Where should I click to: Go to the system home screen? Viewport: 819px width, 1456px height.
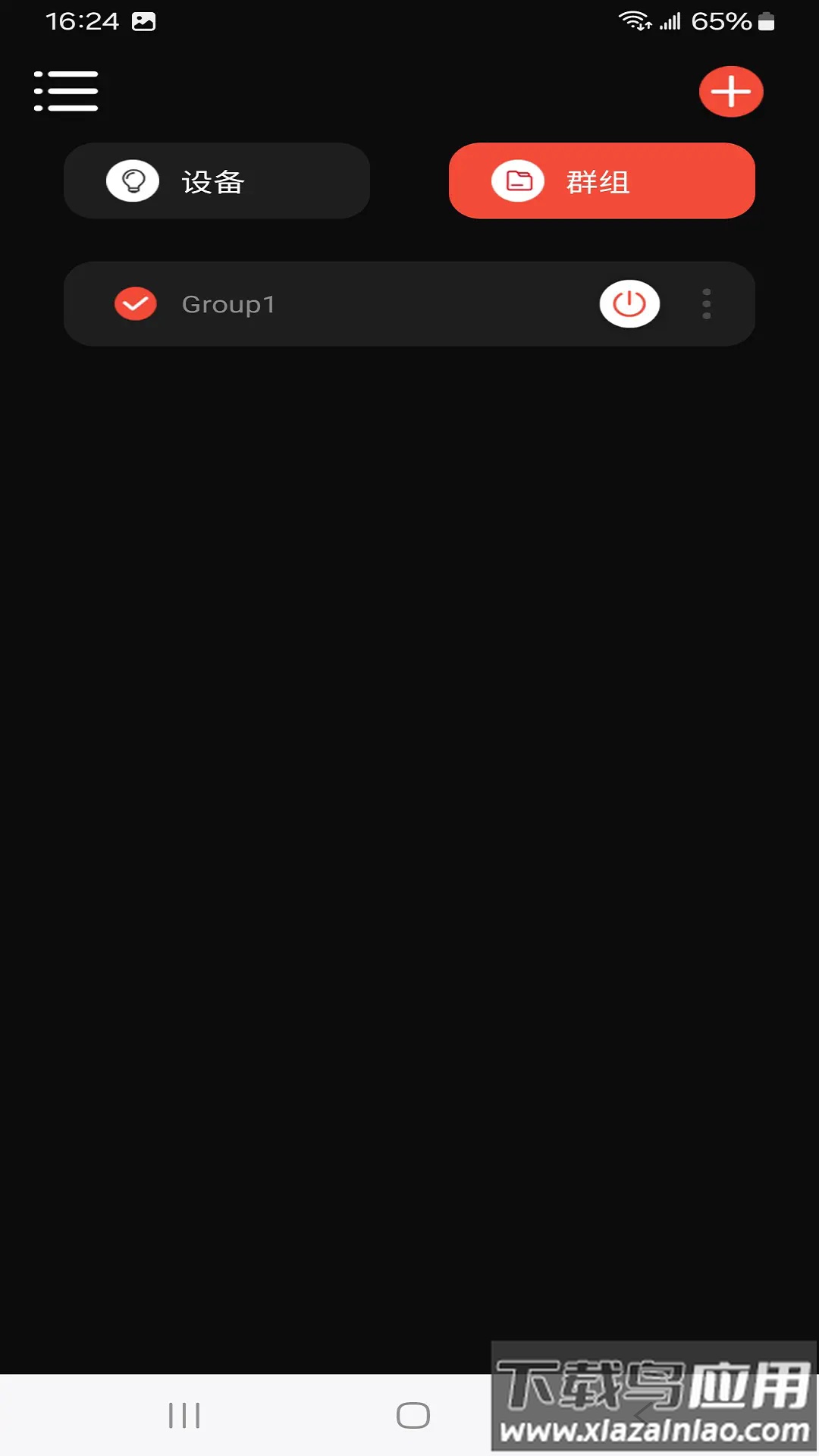[x=413, y=1415]
